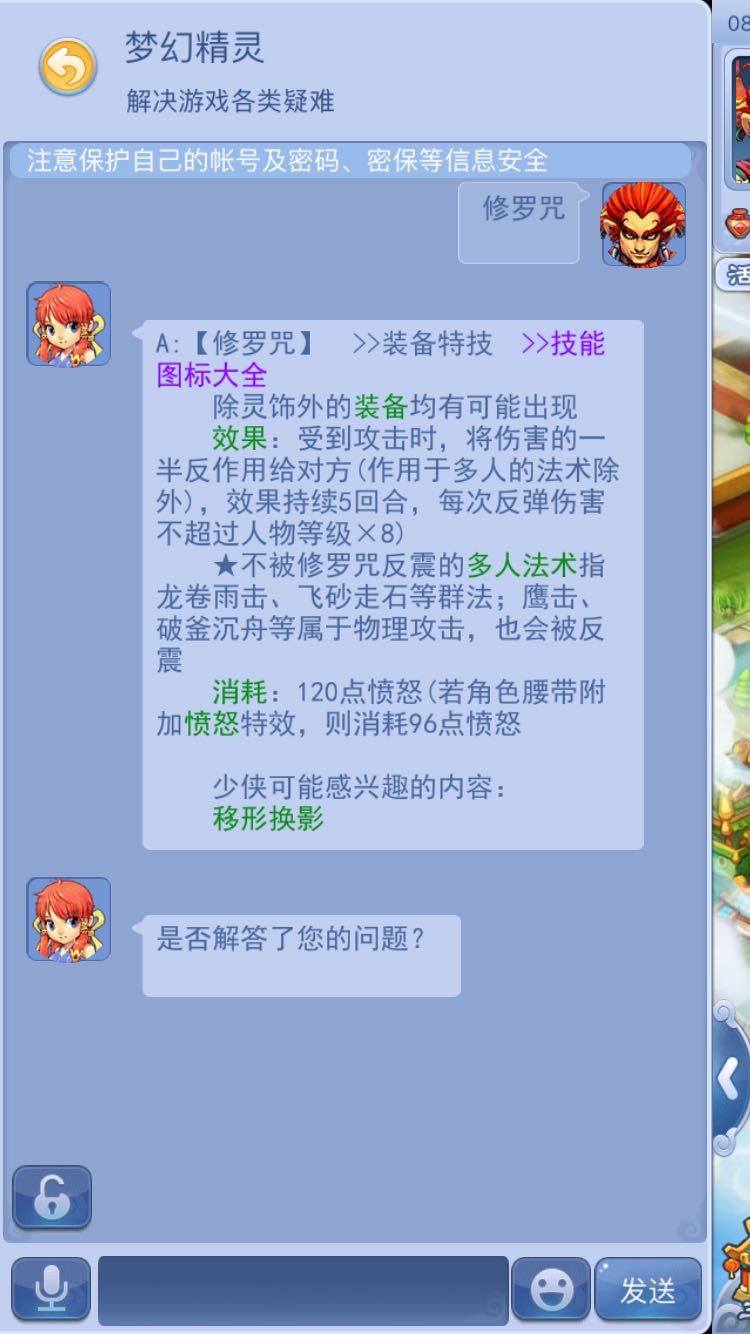Image resolution: width=750 pixels, height=1334 pixels.
Task: Expand the side panel arrow
Action: pos(729,1079)
